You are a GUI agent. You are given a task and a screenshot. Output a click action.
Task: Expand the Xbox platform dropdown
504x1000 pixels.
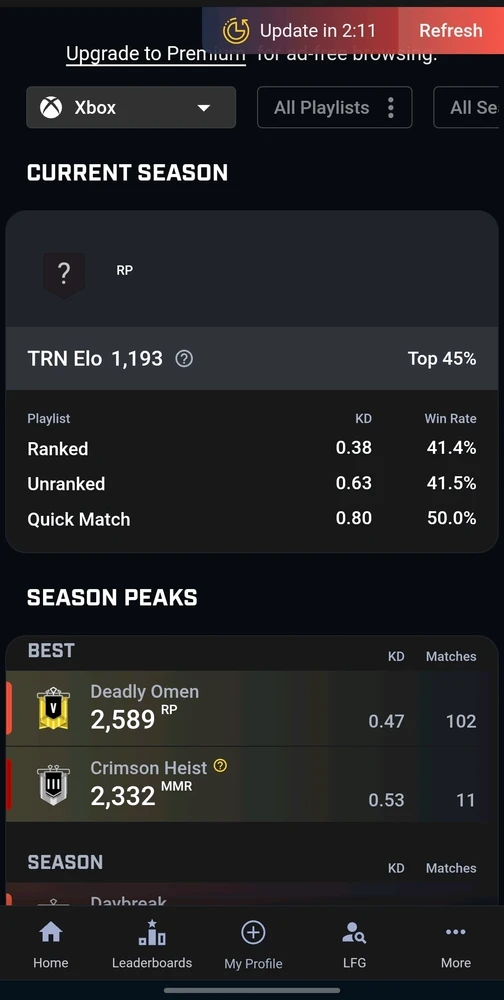click(131, 107)
